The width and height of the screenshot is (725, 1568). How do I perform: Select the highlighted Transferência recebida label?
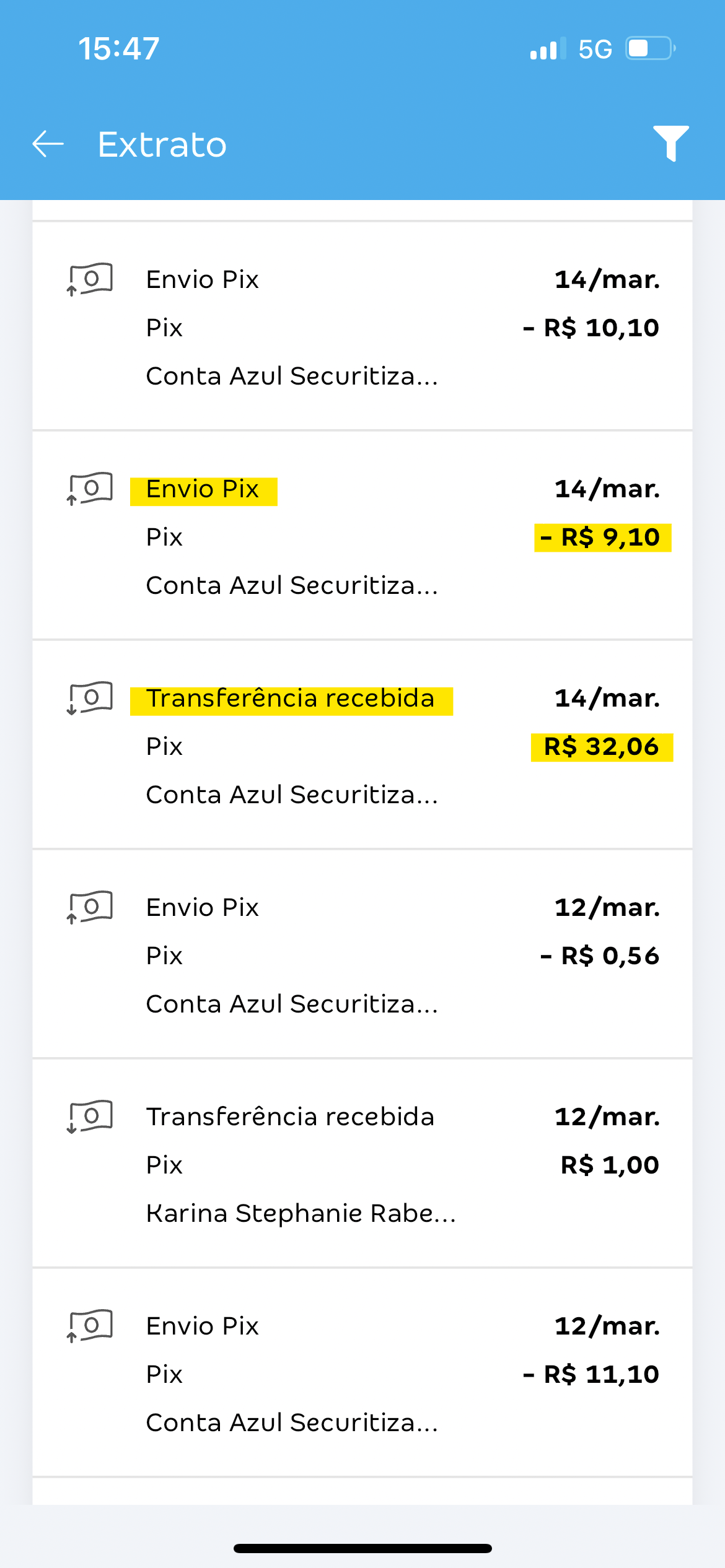(x=290, y=699)
